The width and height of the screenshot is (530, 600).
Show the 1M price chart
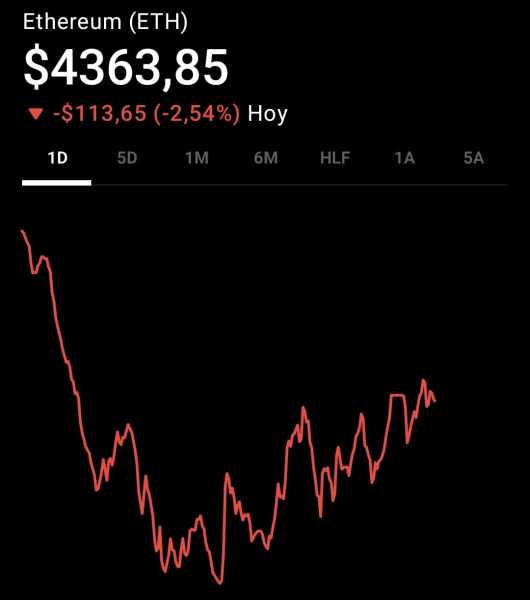point(197,158)
